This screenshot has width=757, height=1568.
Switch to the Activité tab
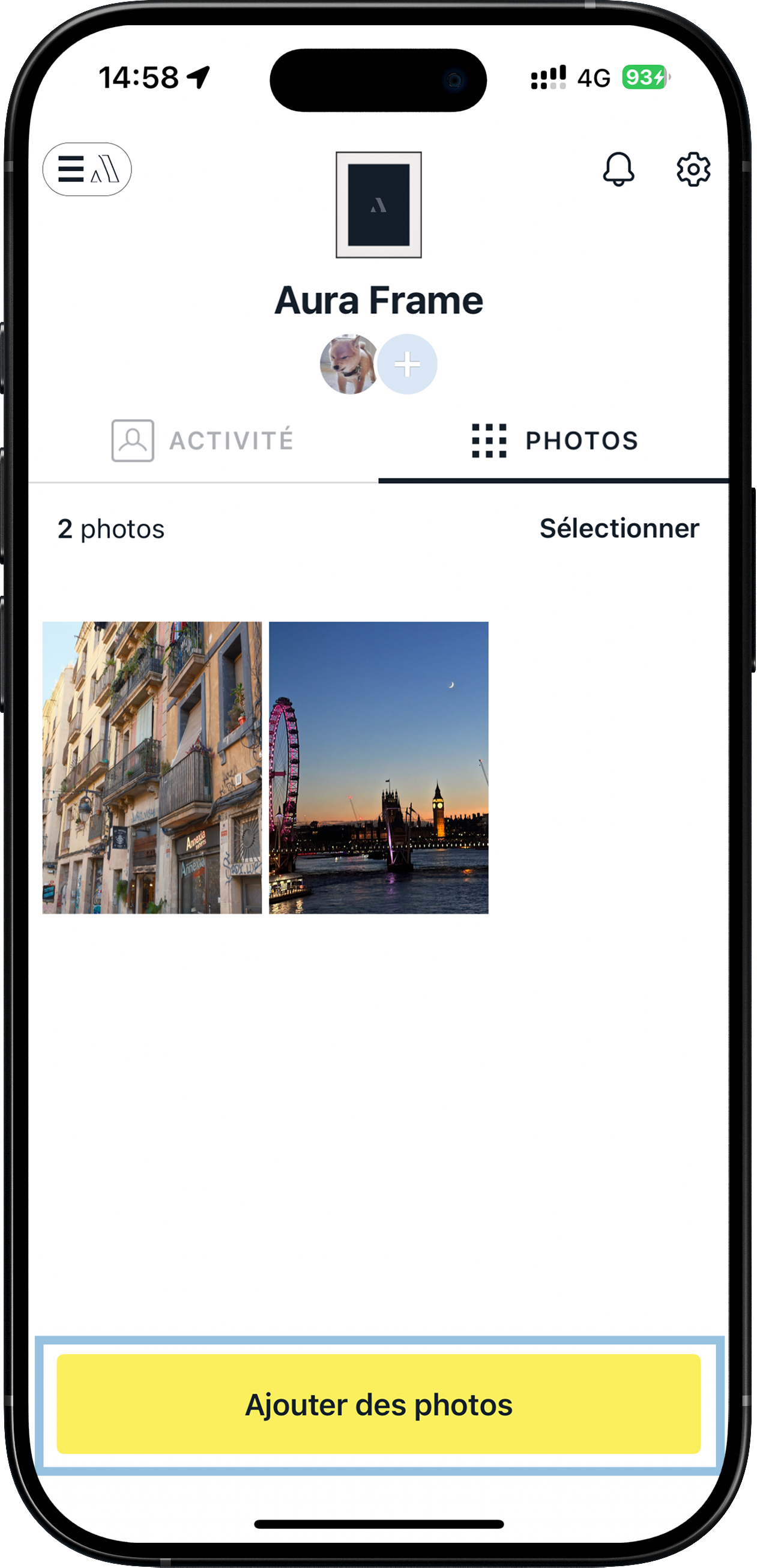point(203,441)
